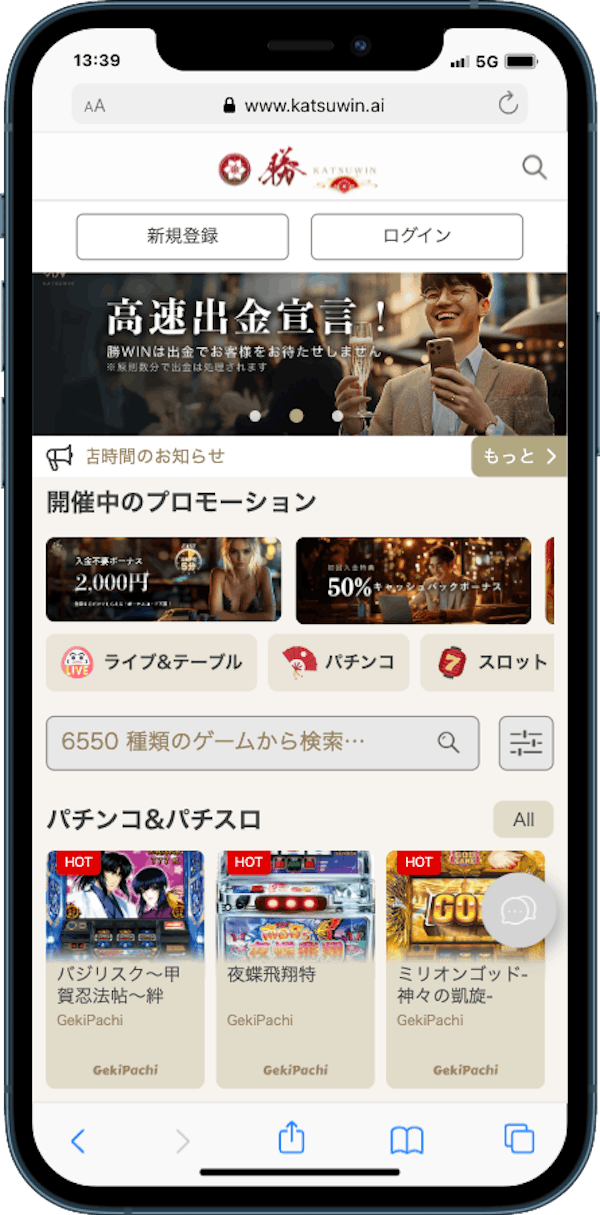Open the live chat bubble
The image size is (600, 1215).
coord(519,911)
